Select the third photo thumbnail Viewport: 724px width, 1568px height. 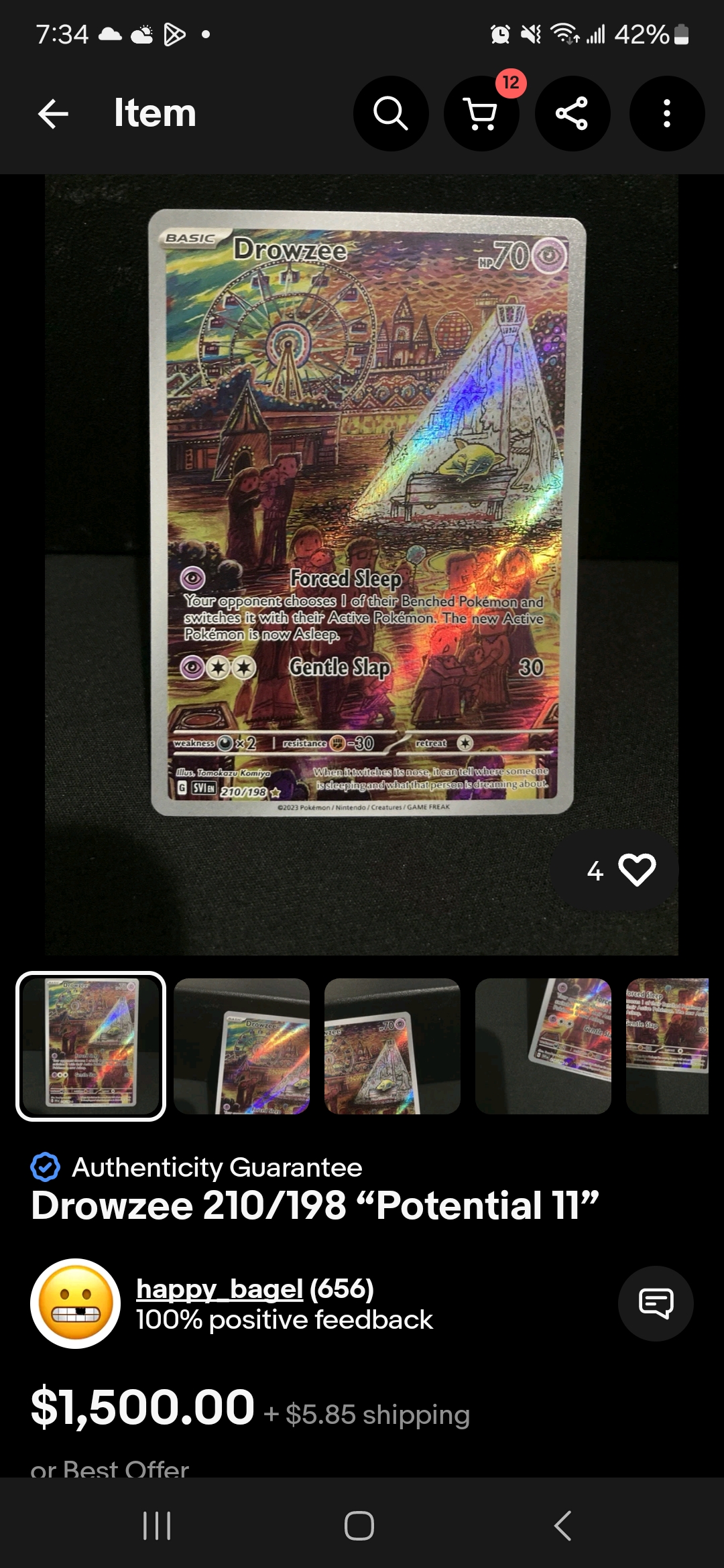click(392, 1046)
